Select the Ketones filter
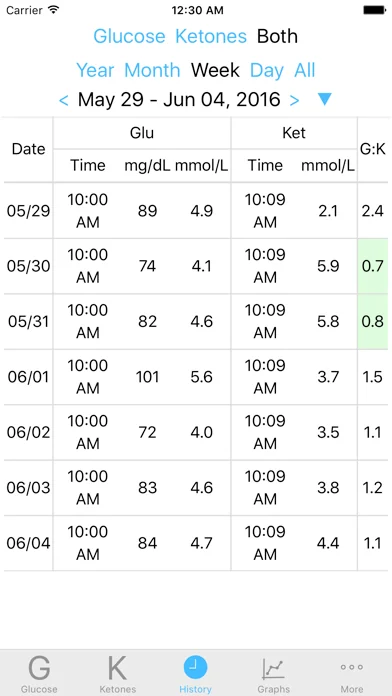The height and width of the screenshot is (696, 392). click(211, 36)
